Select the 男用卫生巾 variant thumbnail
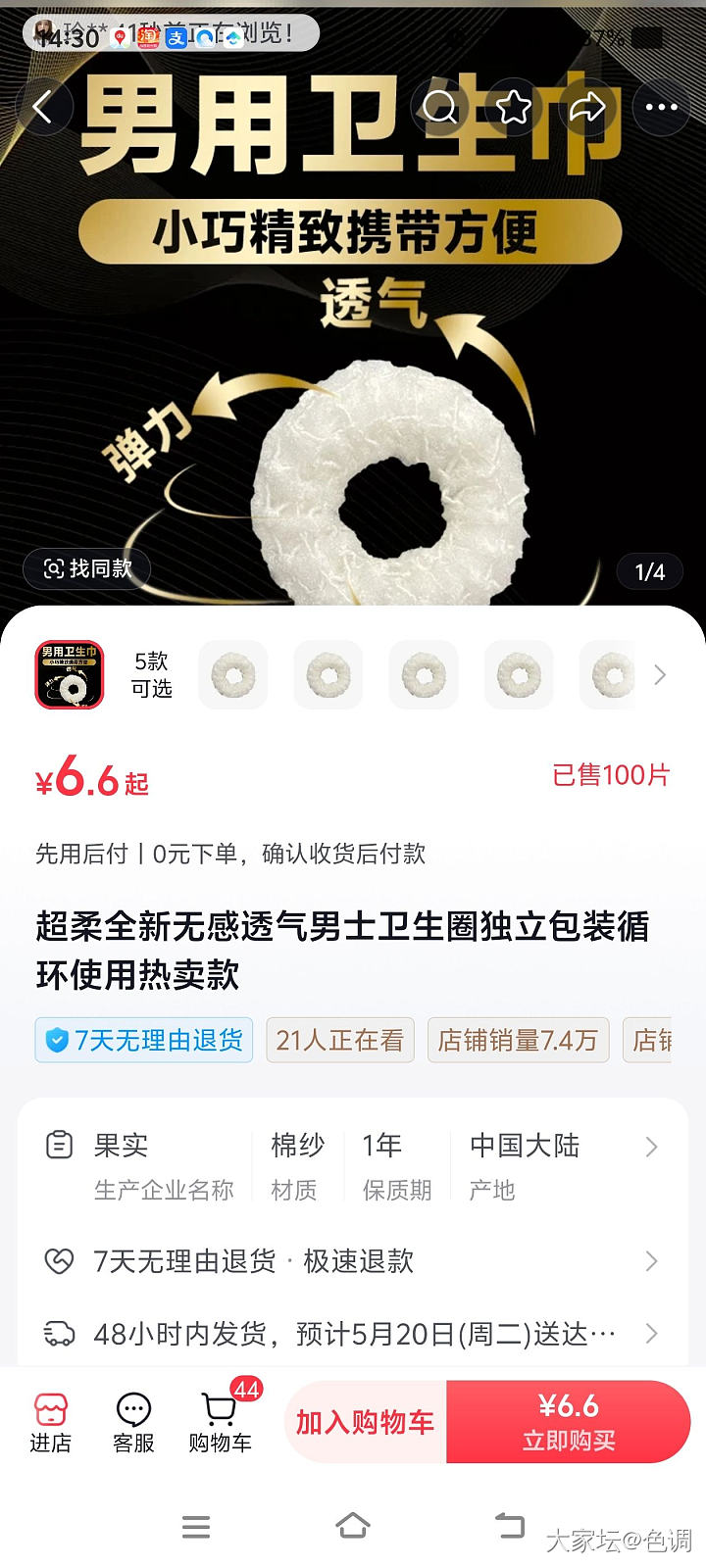 (x=70, y=675)
